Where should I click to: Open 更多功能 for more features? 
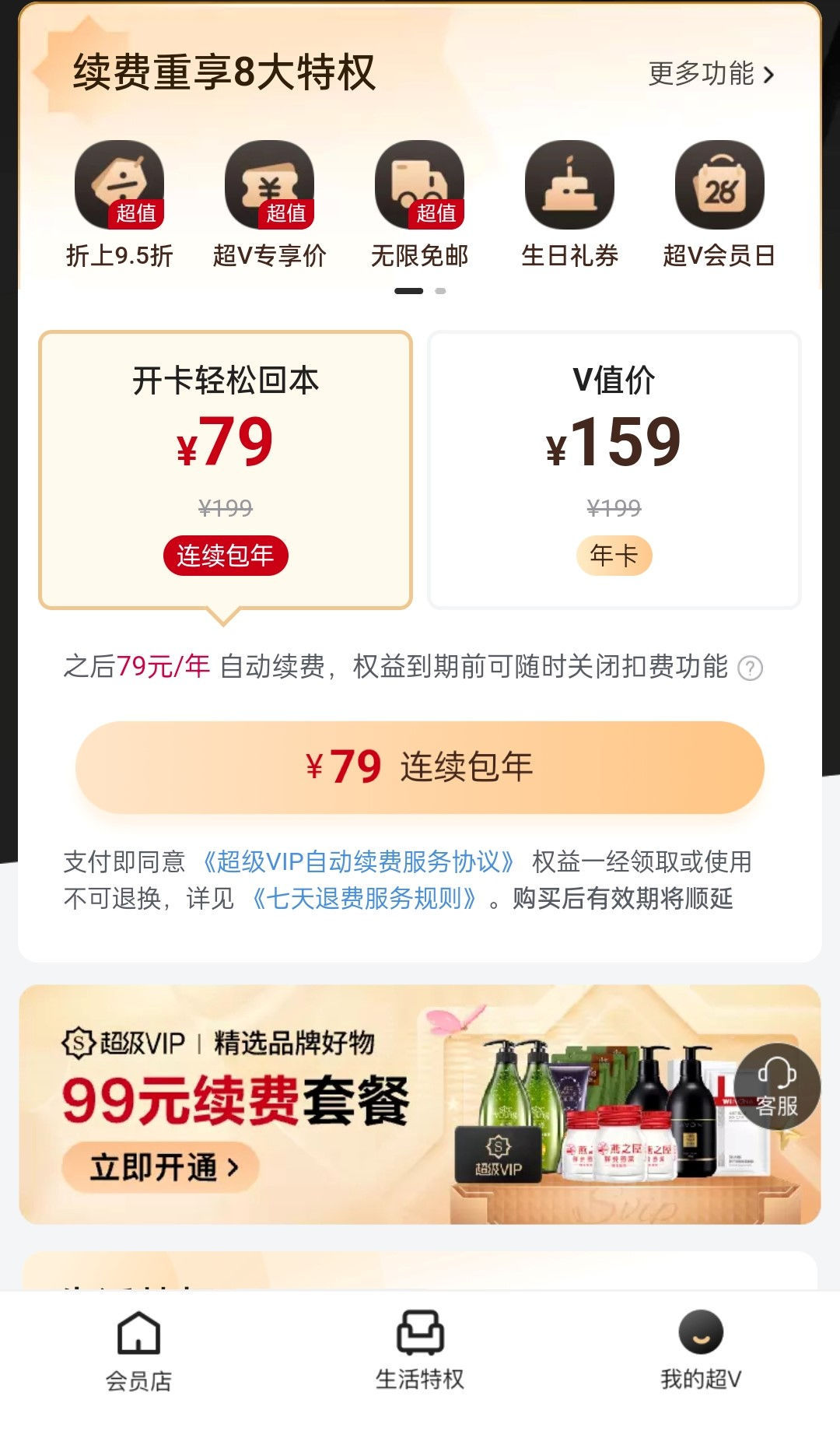(711, 75)
